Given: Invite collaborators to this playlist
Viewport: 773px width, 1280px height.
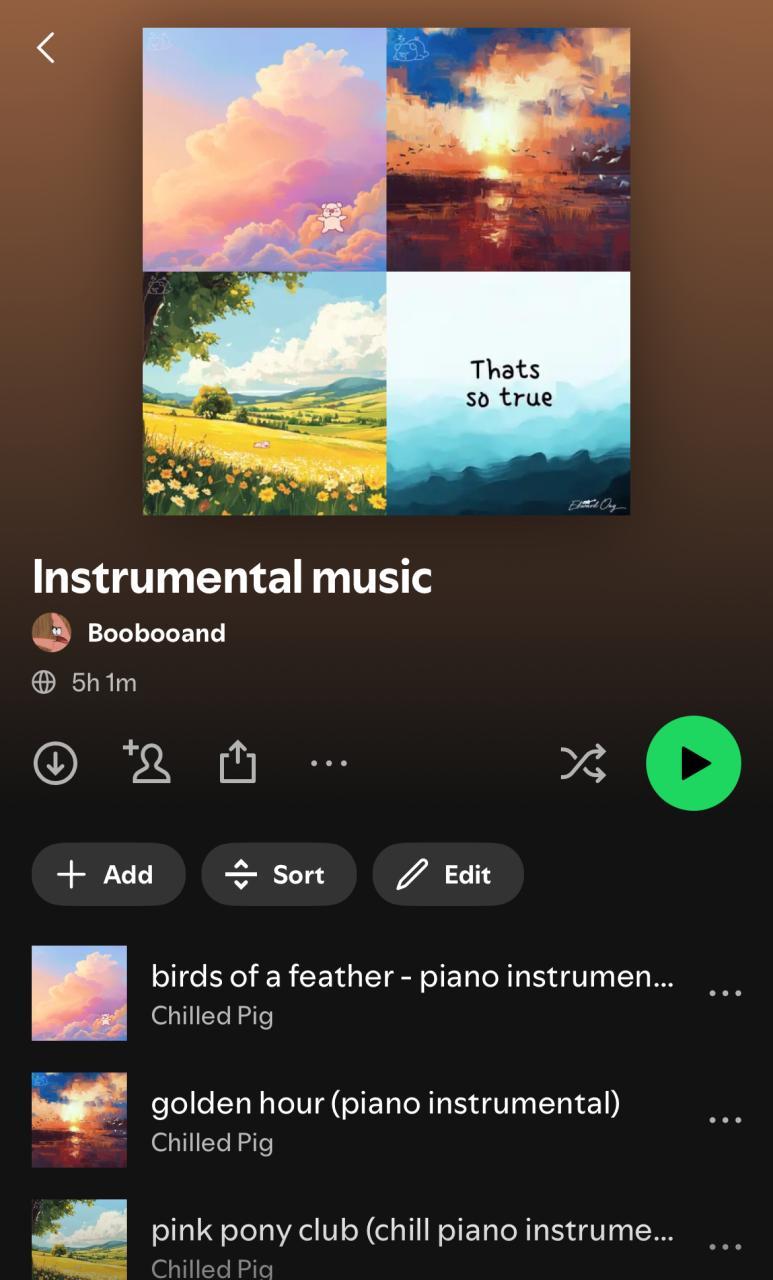Looking at the screenshot, I should click(147, 762).
